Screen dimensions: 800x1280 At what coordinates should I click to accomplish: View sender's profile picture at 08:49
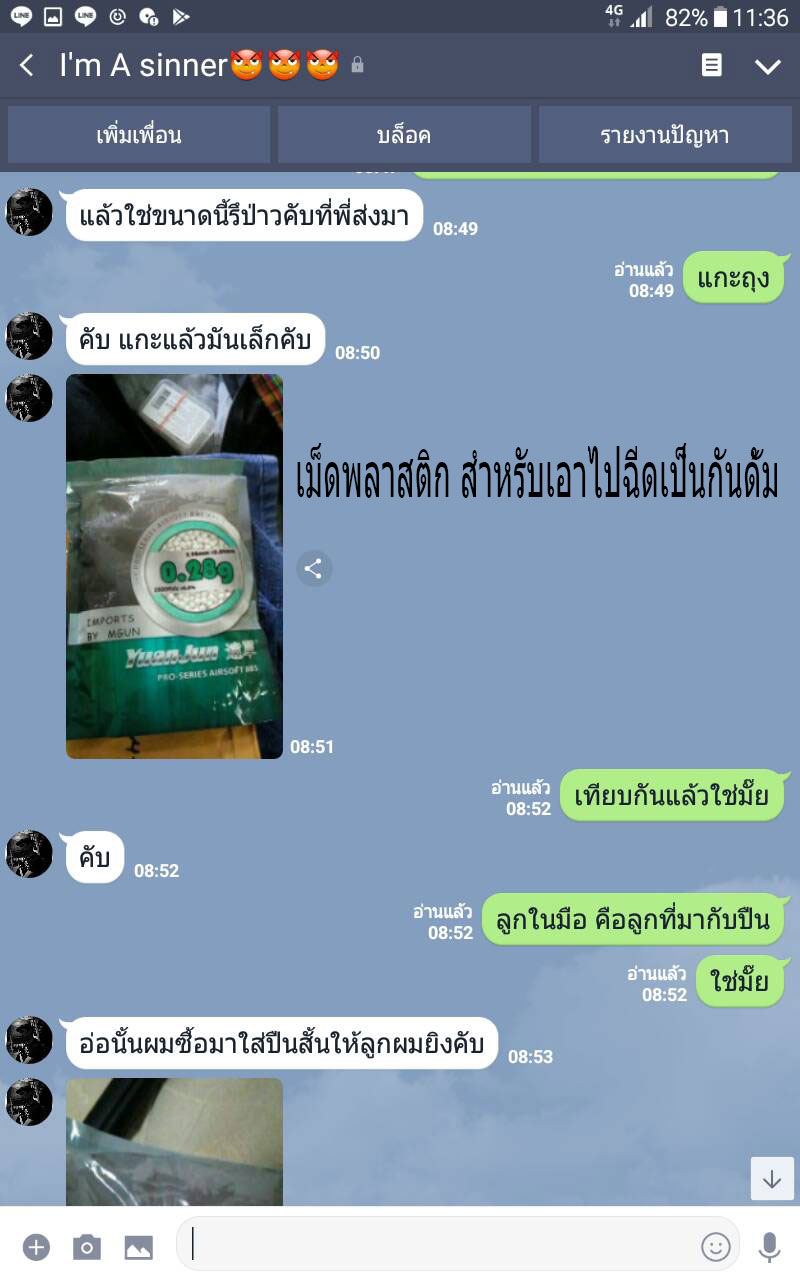click(29, 212)
